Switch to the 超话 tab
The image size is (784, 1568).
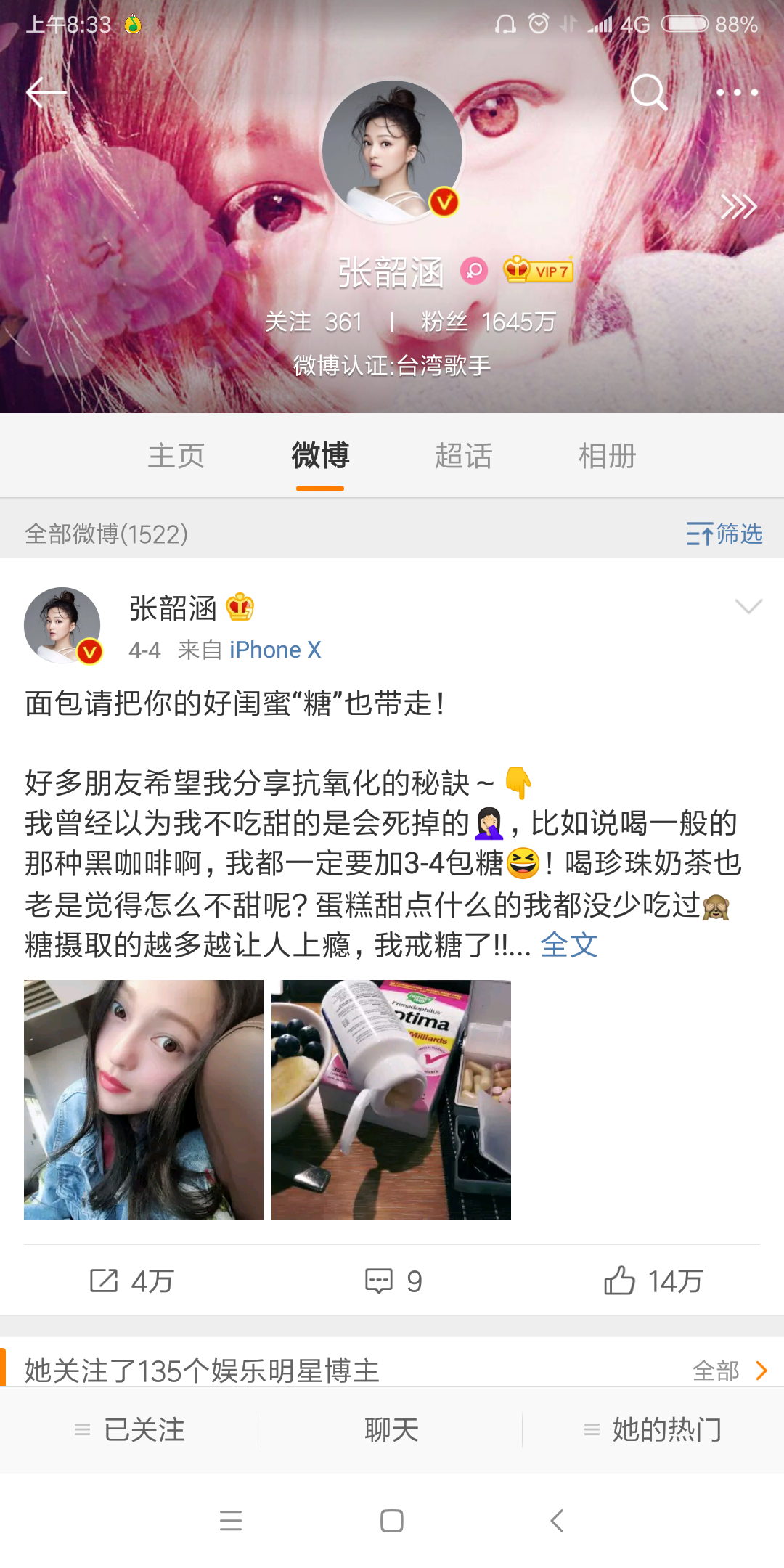pyautogui.click(x=463, y=457)
